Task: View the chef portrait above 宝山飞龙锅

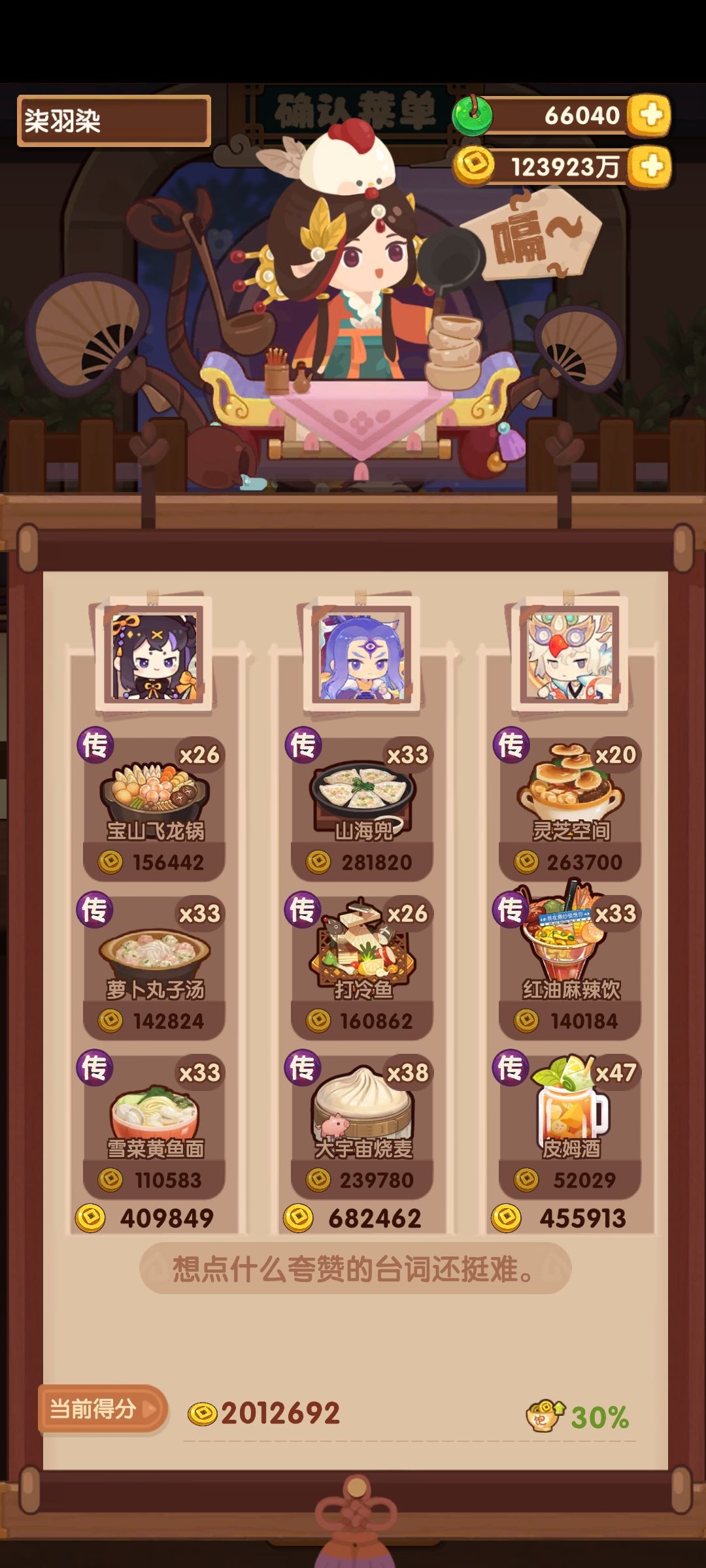Action: (154, 655)
